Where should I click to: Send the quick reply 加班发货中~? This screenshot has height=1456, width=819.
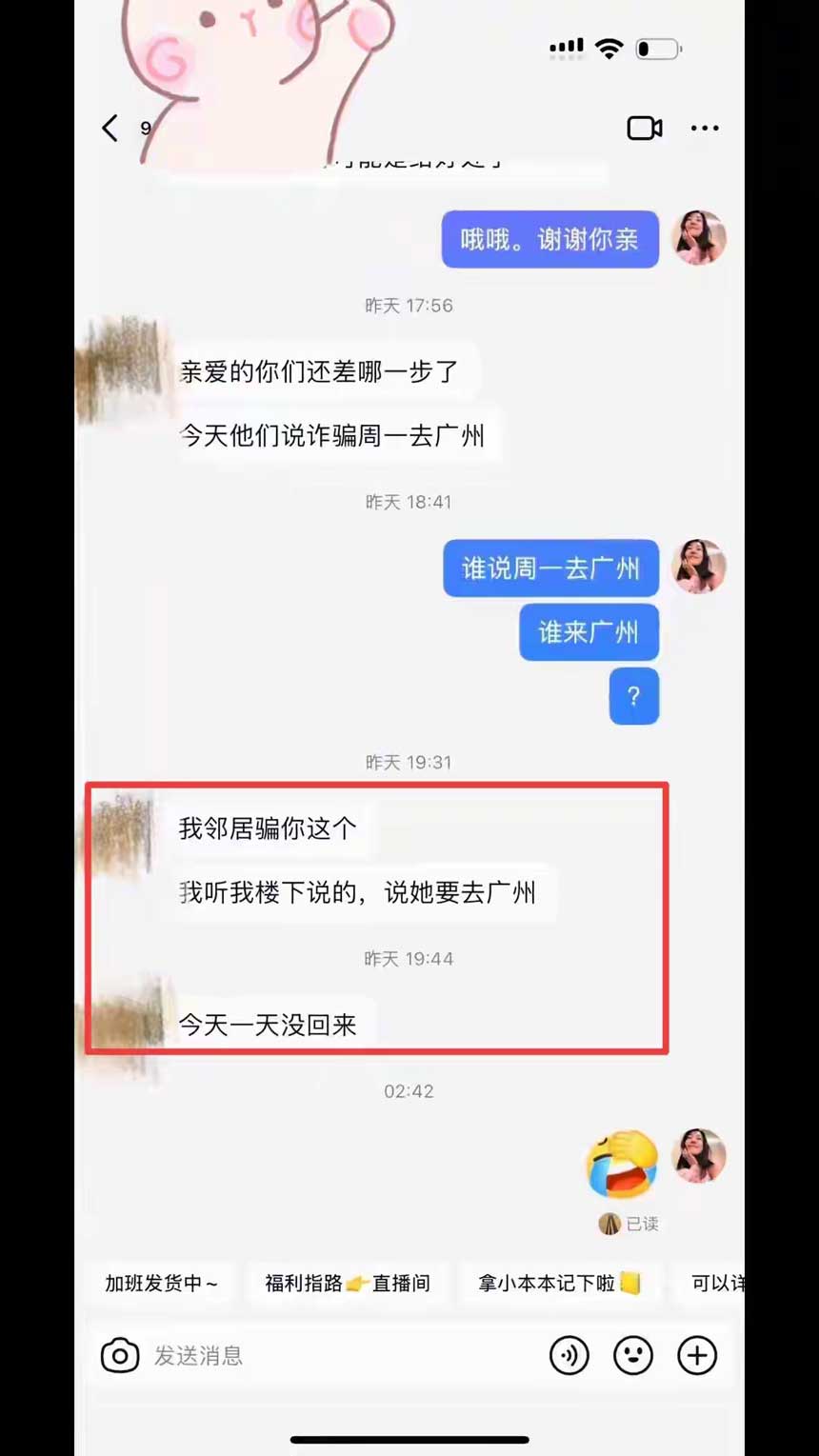pyautogui.click(x=161, y=1284)
